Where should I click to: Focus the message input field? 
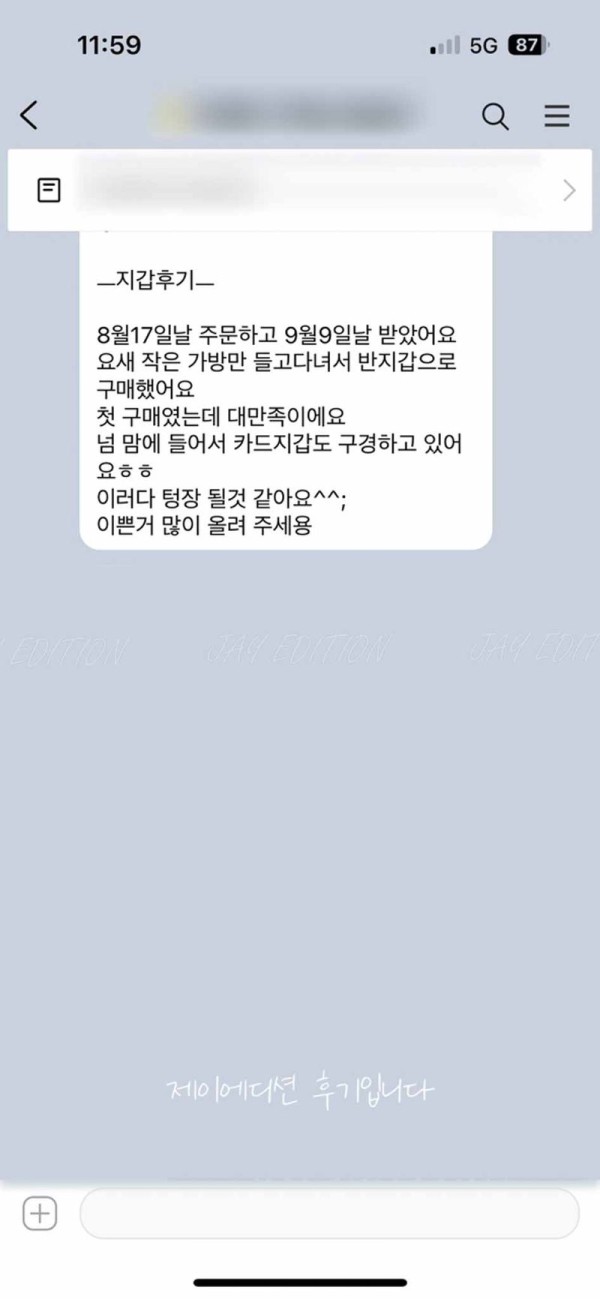(x=329, y=1214)
